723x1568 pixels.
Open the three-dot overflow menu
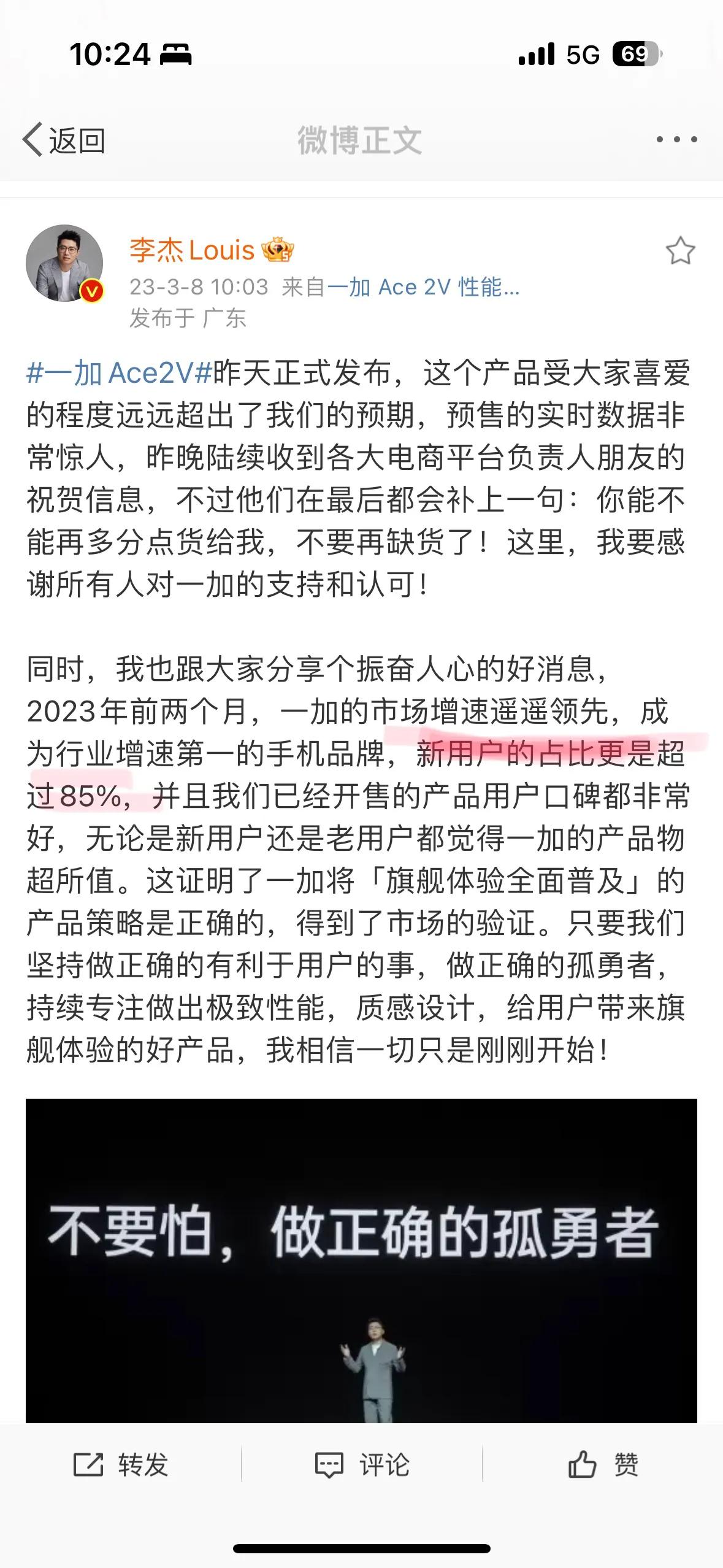point(676,140)
